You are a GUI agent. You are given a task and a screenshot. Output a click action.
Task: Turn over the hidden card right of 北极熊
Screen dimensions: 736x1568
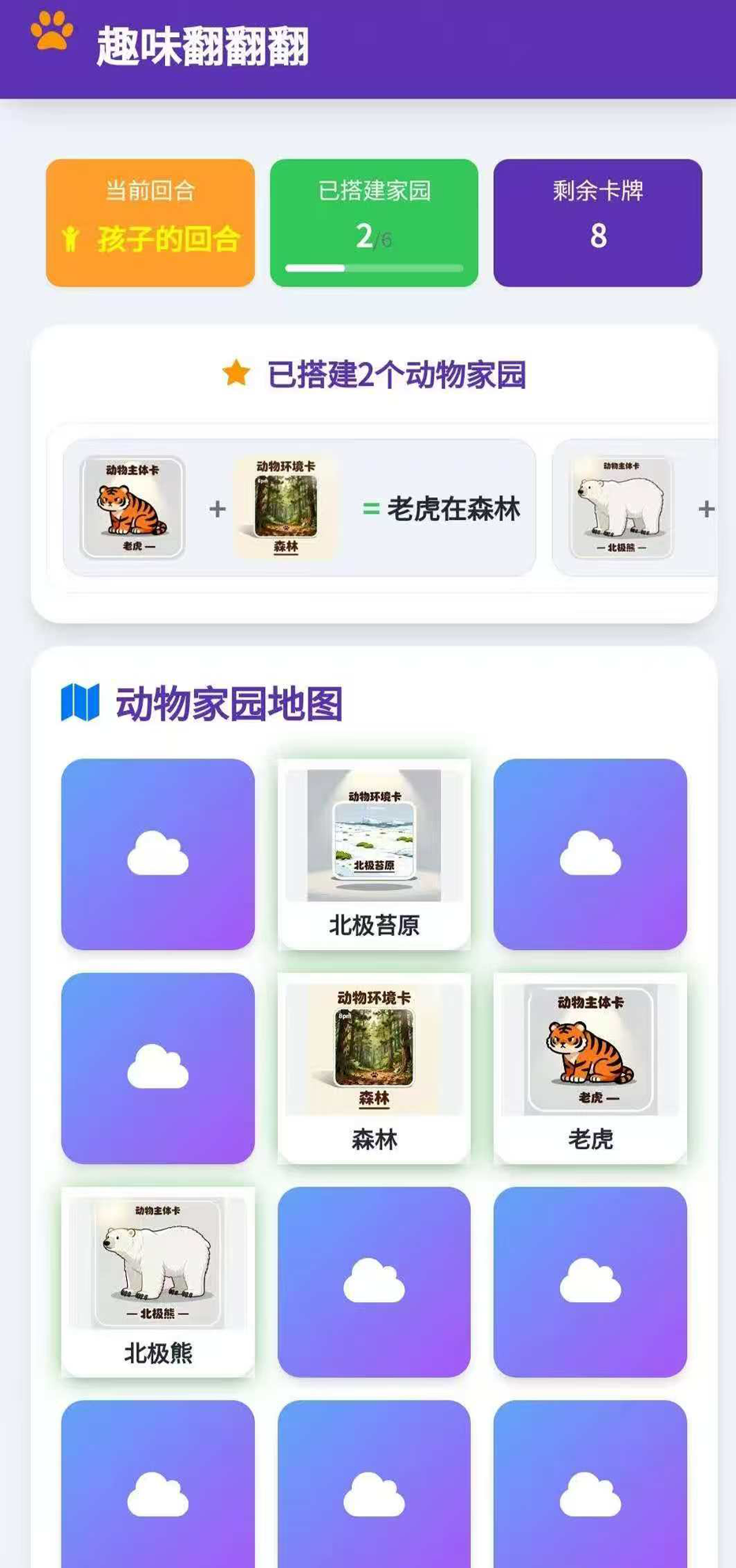(374, 1282)
